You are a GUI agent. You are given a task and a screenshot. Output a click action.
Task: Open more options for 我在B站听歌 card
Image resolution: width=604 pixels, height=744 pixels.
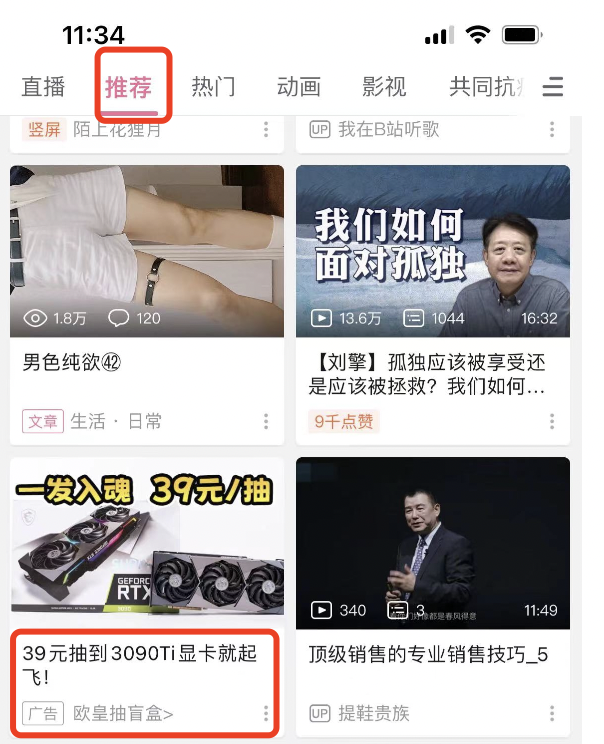pos(552,129)
